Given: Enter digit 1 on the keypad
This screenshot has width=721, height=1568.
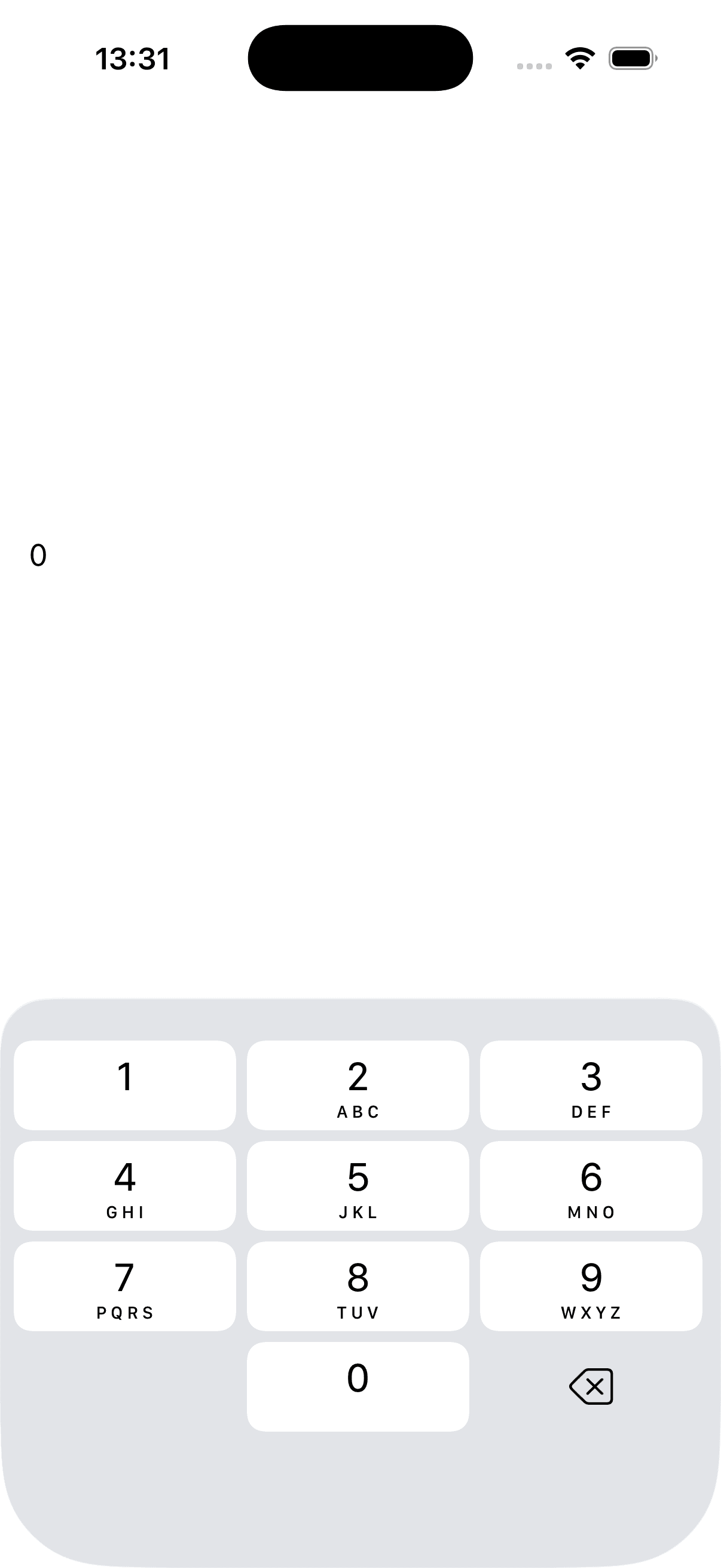Looking at the screenshot, I should 125,1085.
